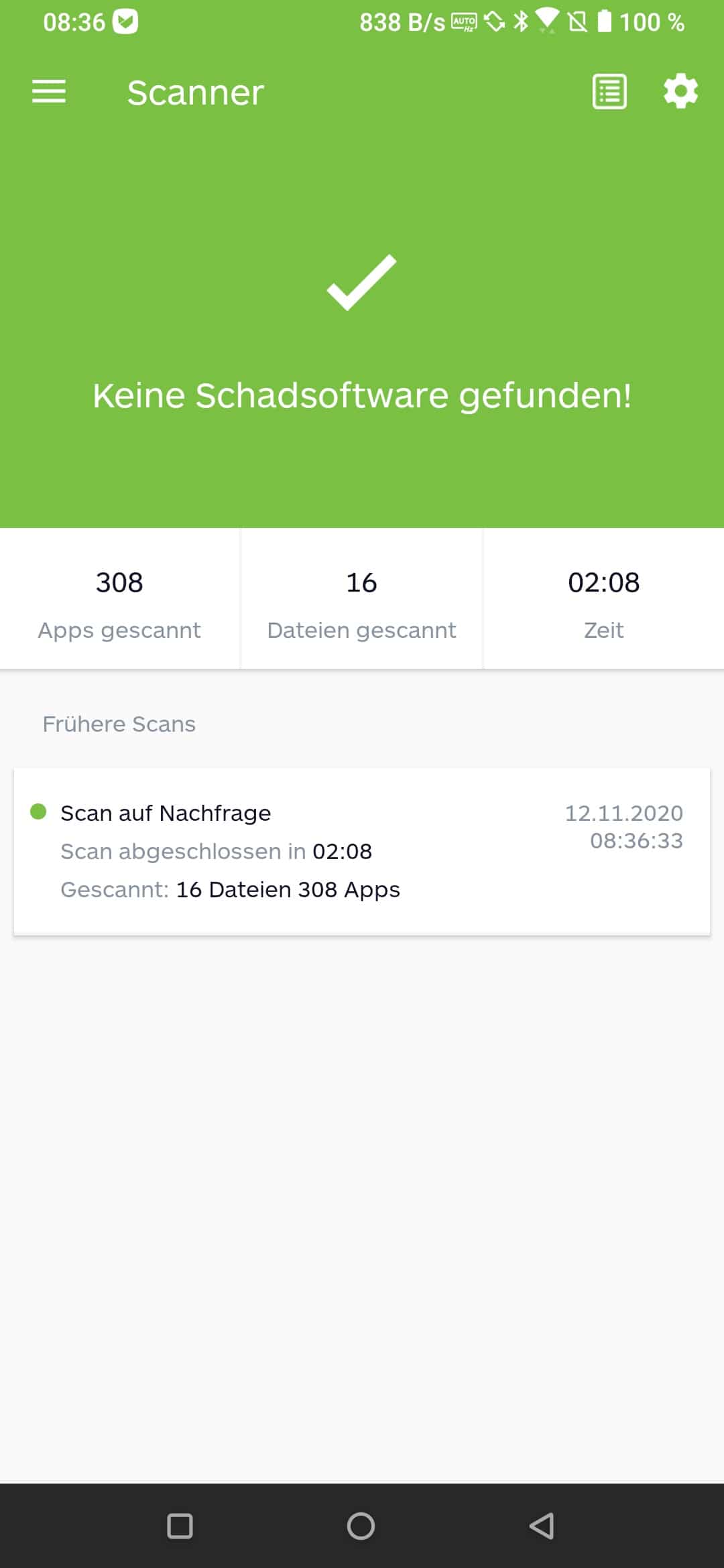Open the scan log list icon
Screen dimensions: 724x1568
[x=609, y=92]
